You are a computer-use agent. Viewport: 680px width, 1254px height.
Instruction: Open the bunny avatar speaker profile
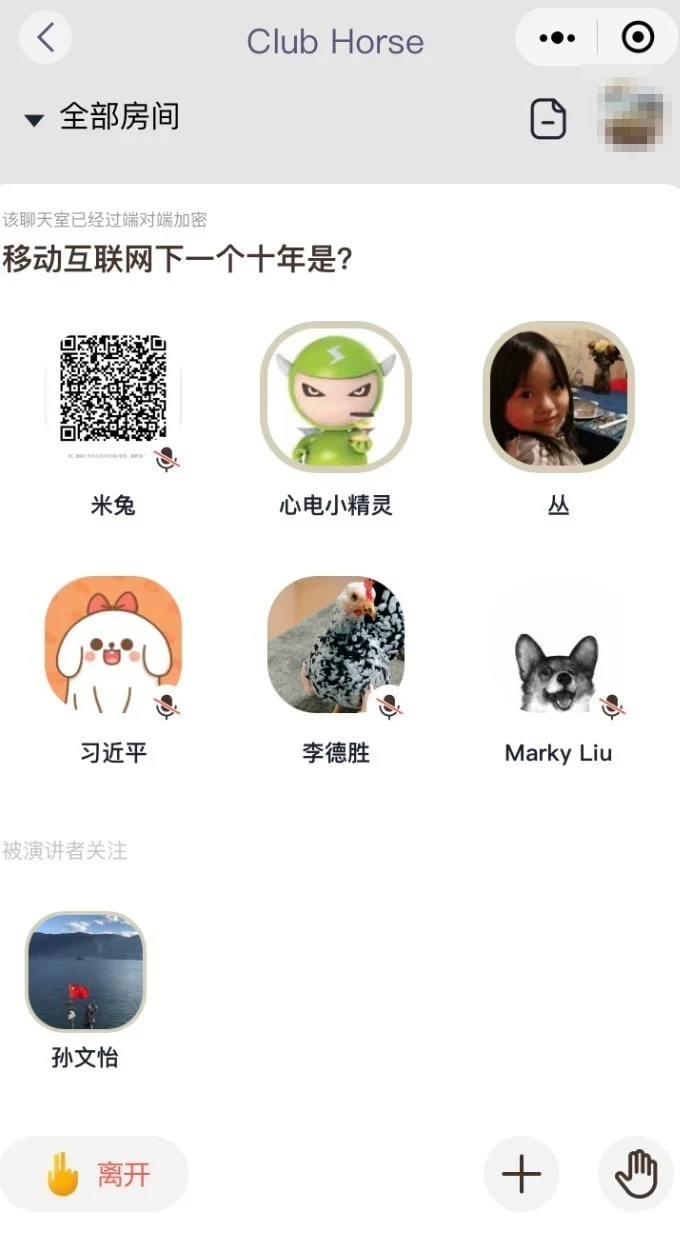pos(113,645)
